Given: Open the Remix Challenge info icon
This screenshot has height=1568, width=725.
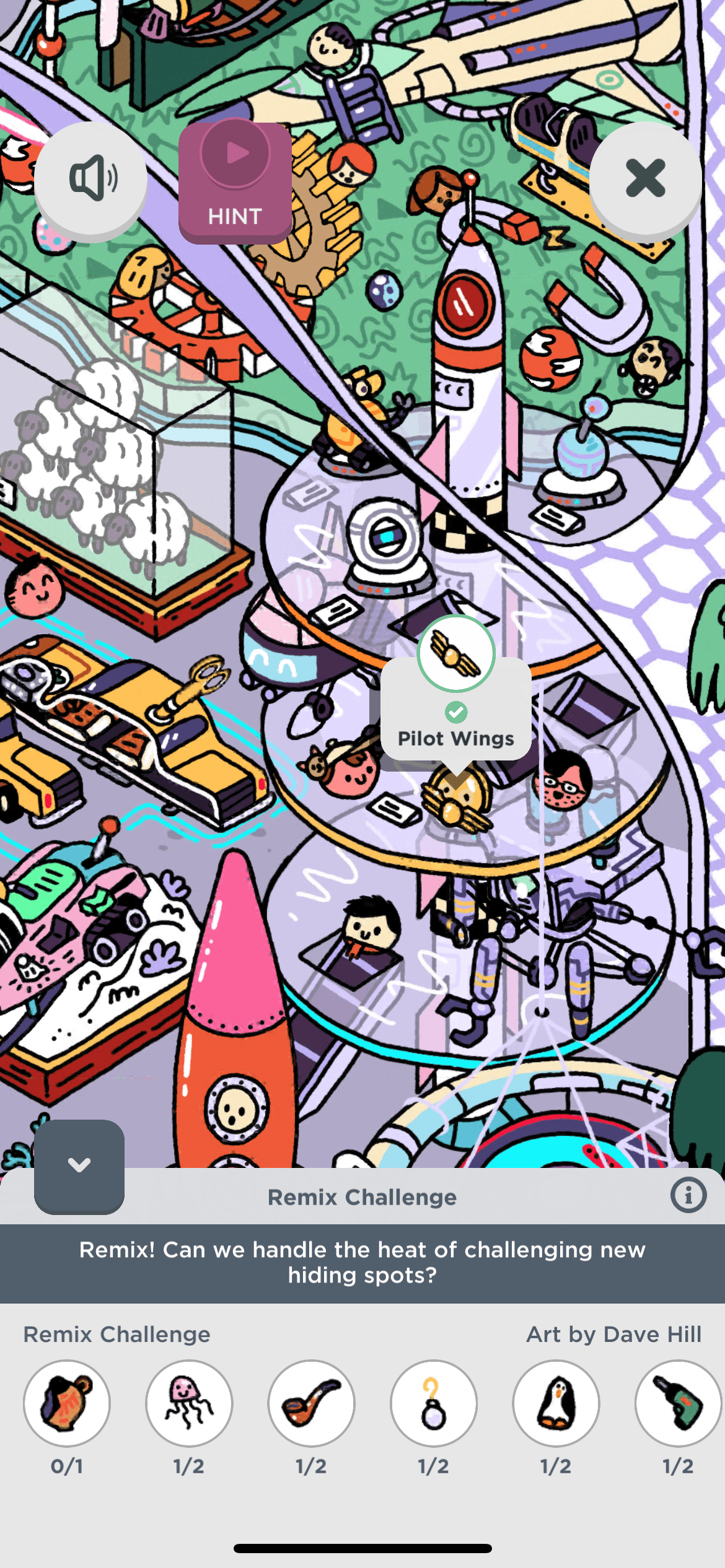Looking at the screenshot, I should click(688, 1195).
